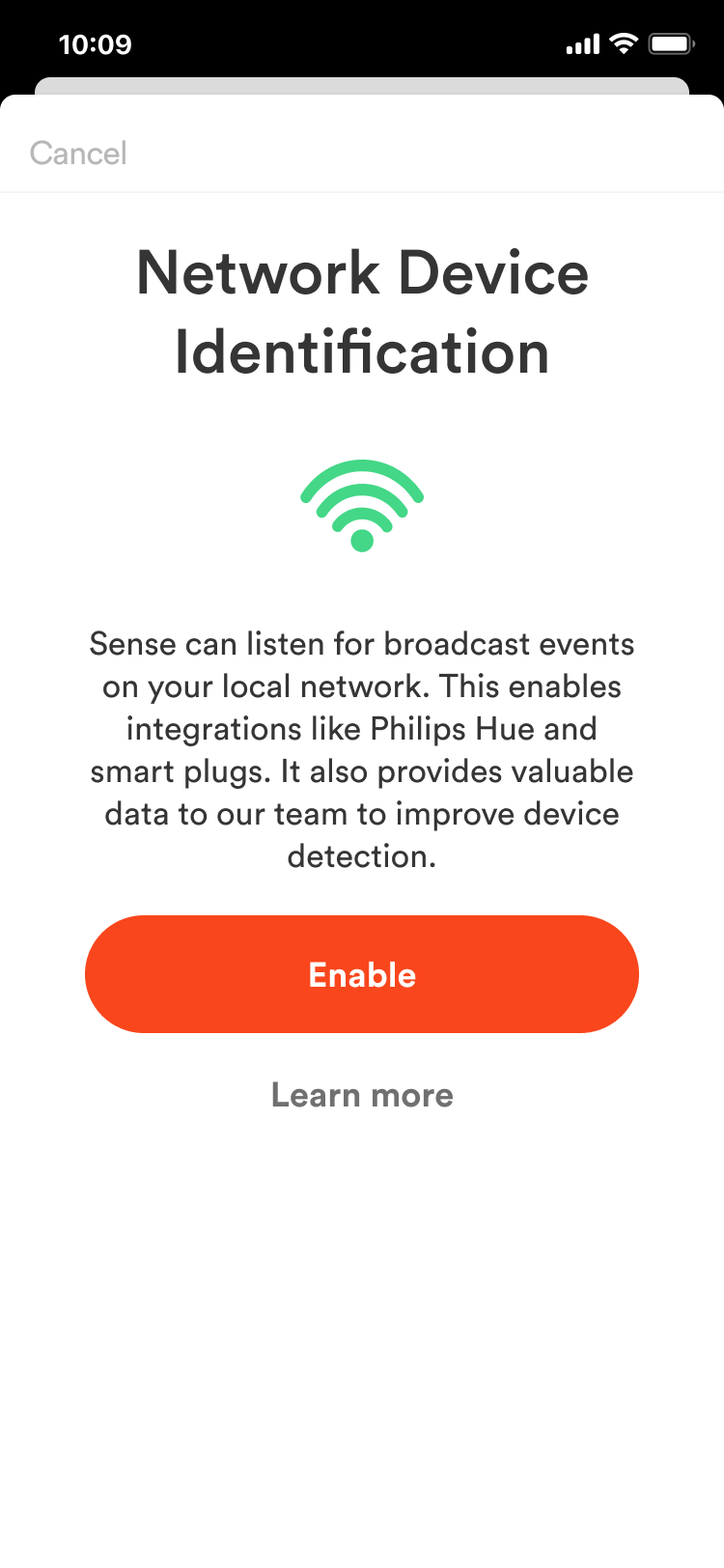This screenshot has height=1568, width=724.
Task: Cancel and dismiss this sheet
Action: click(78, 153)
